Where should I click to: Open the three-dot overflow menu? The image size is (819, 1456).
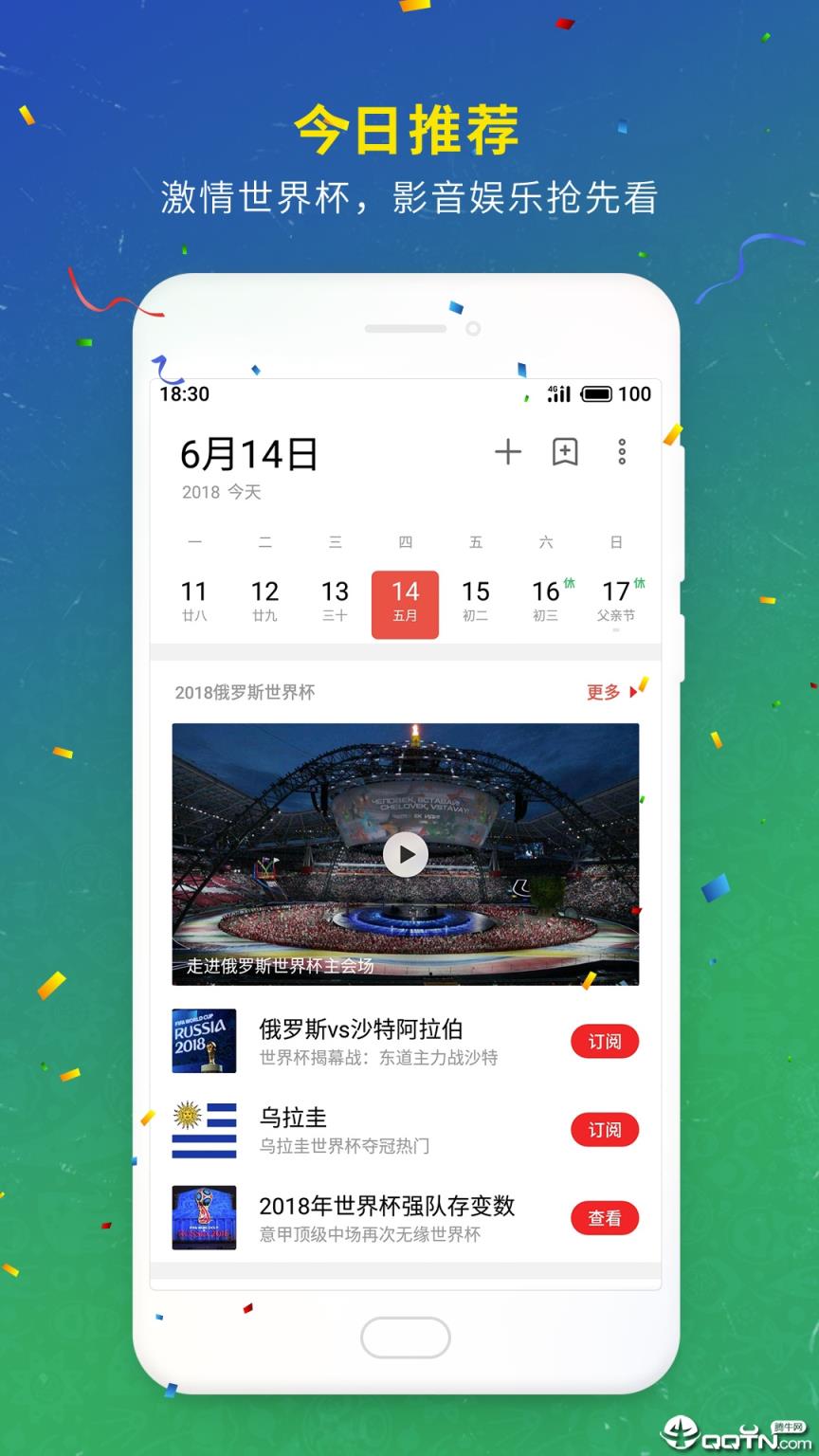(x=621, y=453)
